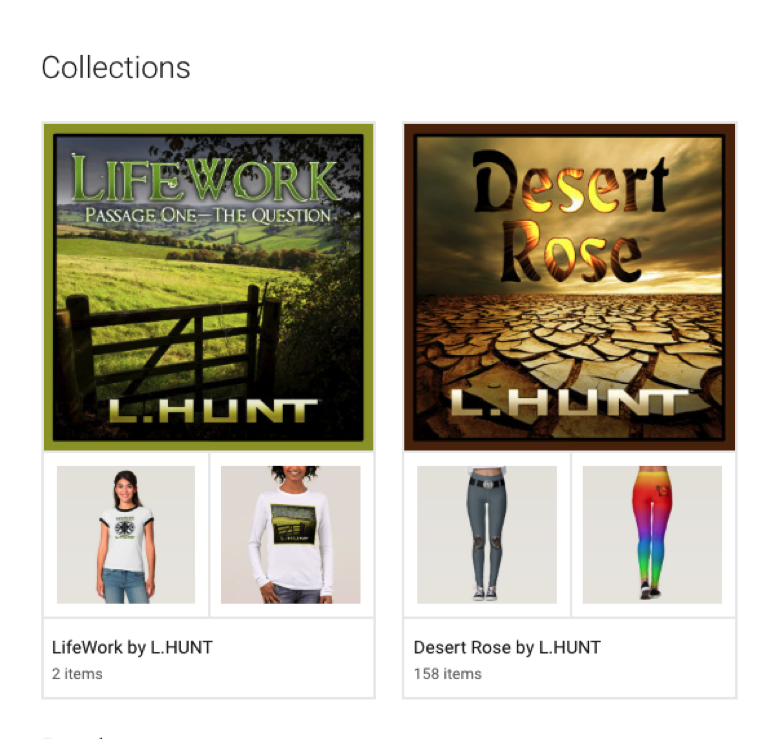Open the LifeWork by L.HUNT title link
Screen dimensions: 779x739
132,647
